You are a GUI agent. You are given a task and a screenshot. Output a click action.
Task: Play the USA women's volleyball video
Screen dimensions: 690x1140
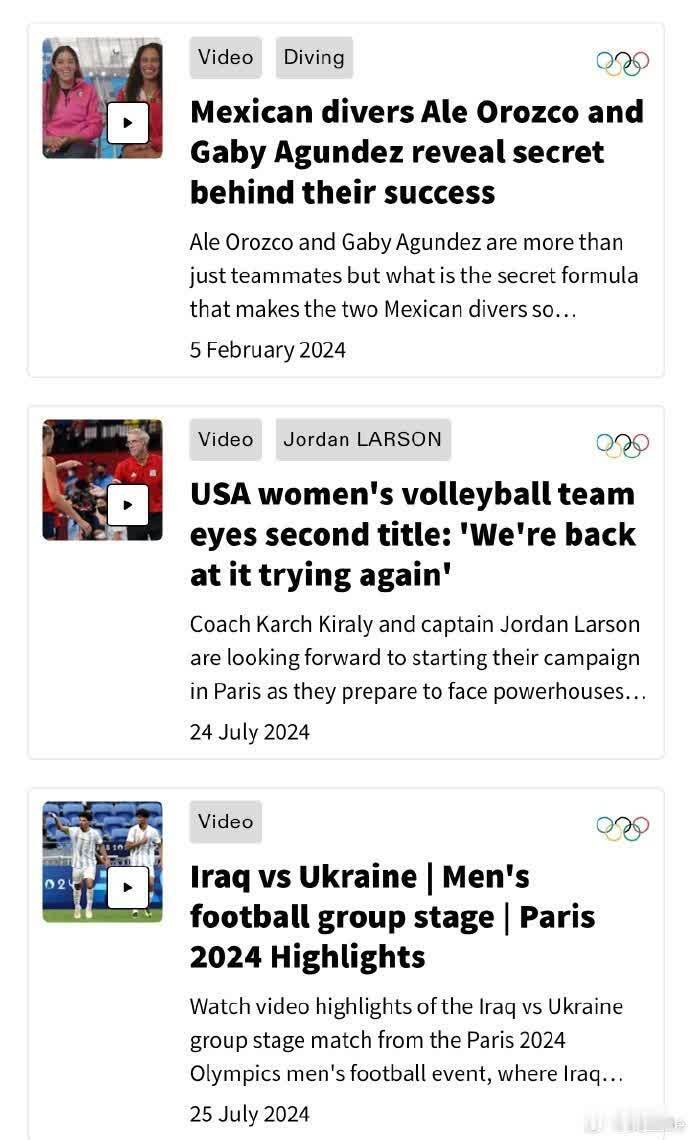[127, 505]
